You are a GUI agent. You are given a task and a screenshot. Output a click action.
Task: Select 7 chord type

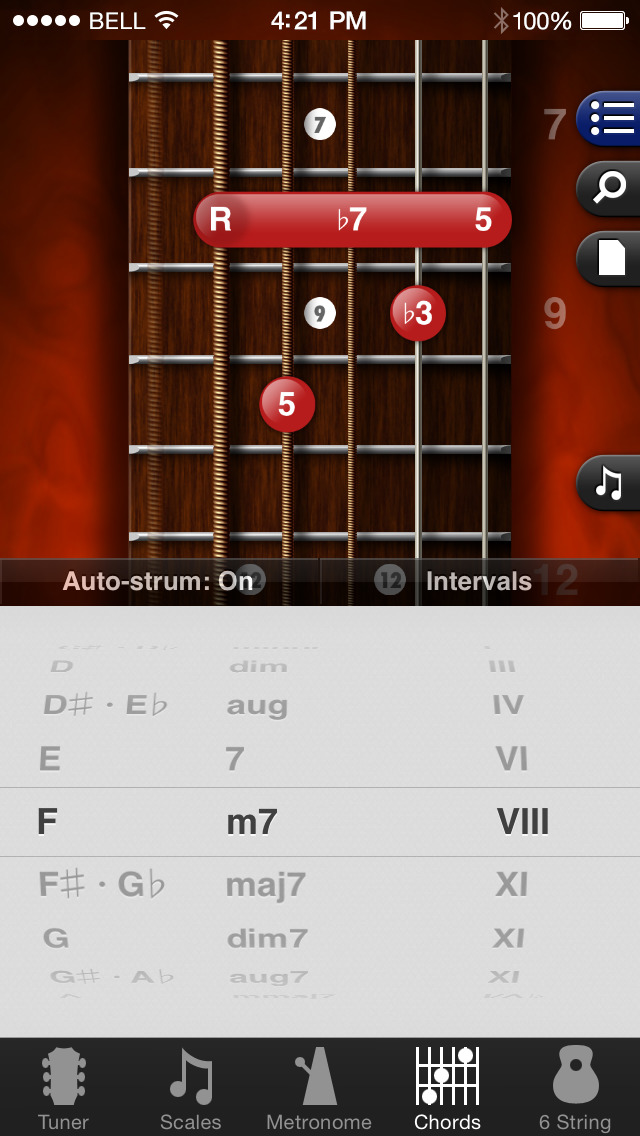tap(235, 759)
